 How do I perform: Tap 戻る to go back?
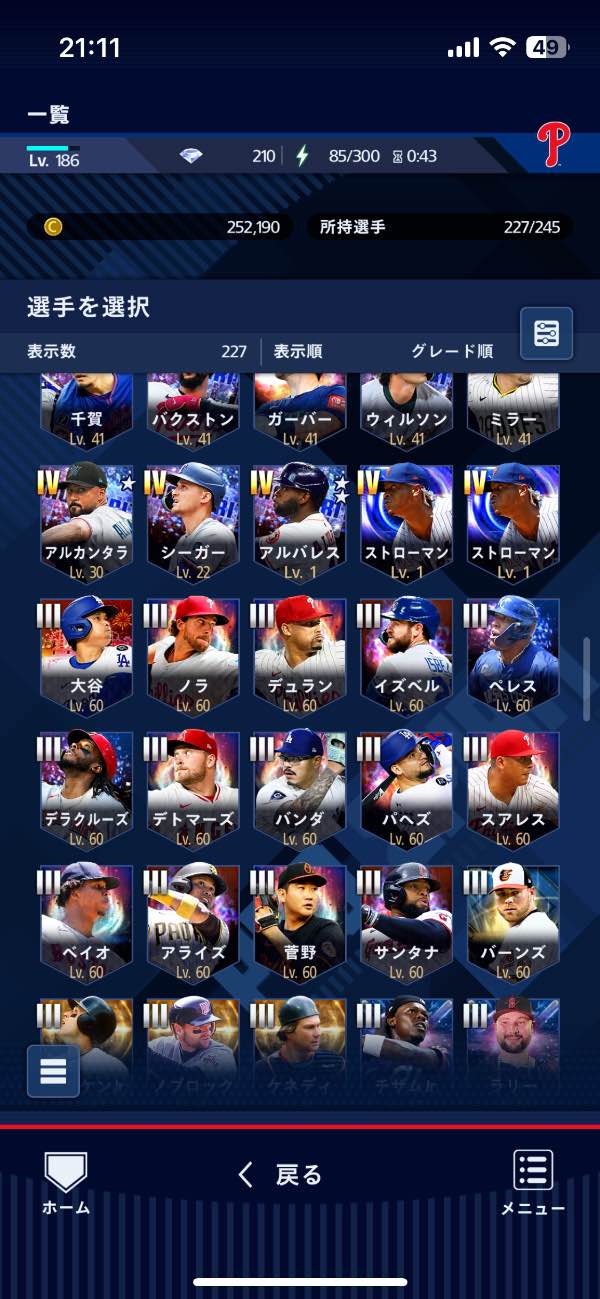tap(281, 1174)
